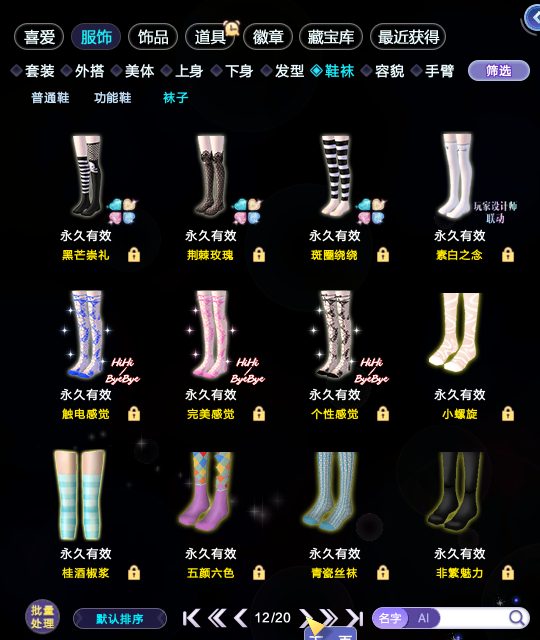Change the 默认排序 default sort order

click(120, 619)
